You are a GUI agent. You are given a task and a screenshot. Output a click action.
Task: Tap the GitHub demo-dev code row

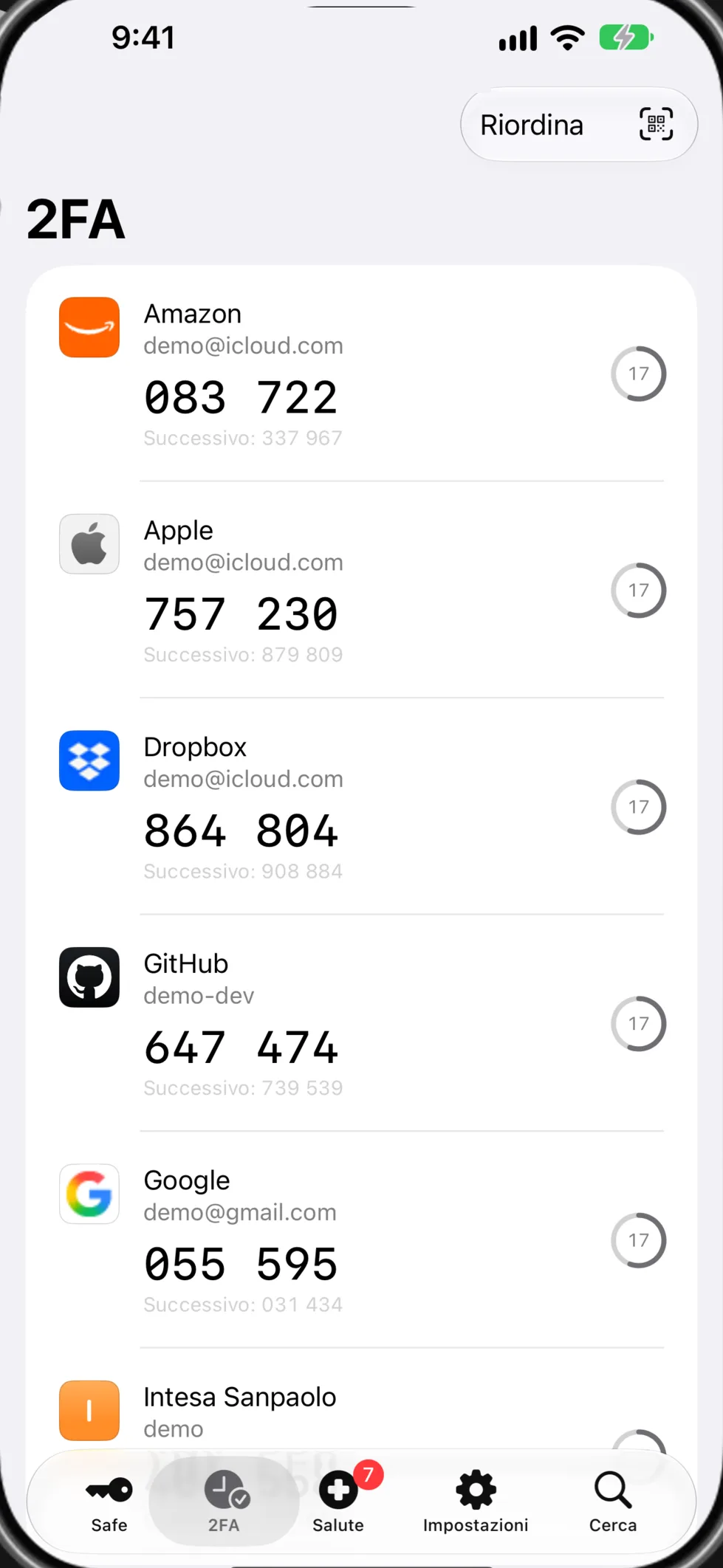coord(361,1022)
